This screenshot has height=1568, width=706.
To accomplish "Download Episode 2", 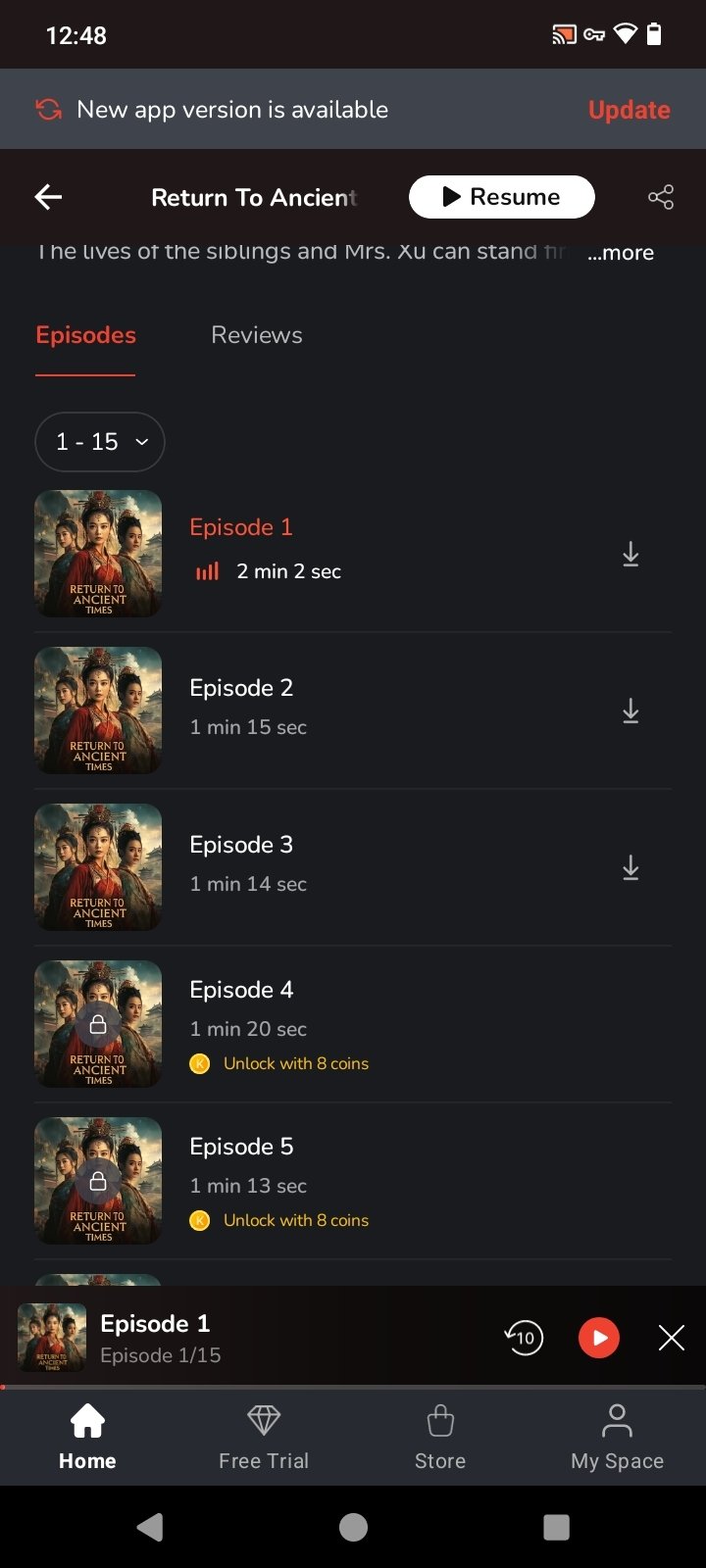I will pyautogui.click(x=630, y=710).
